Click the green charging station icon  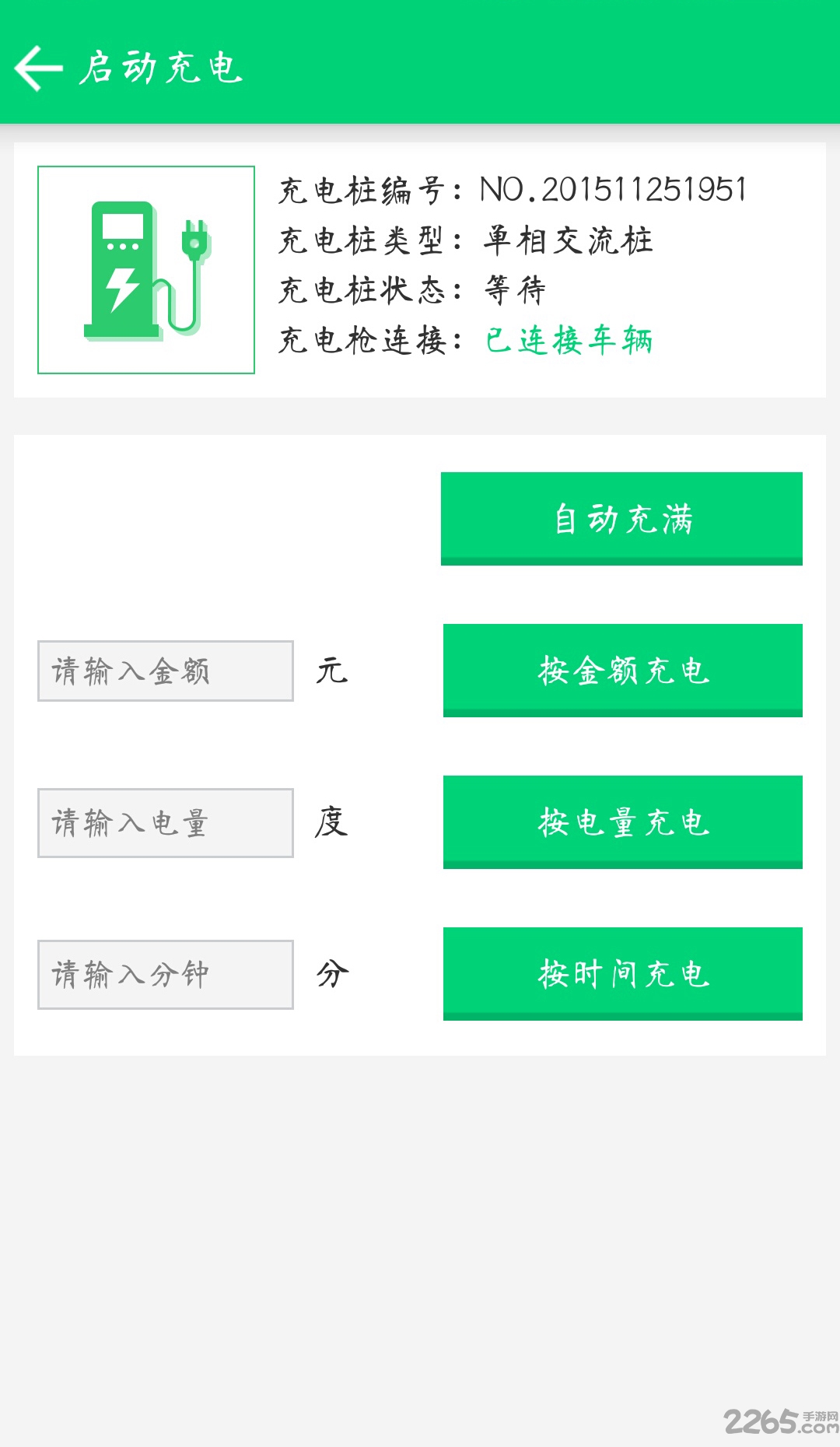(145, 268)
